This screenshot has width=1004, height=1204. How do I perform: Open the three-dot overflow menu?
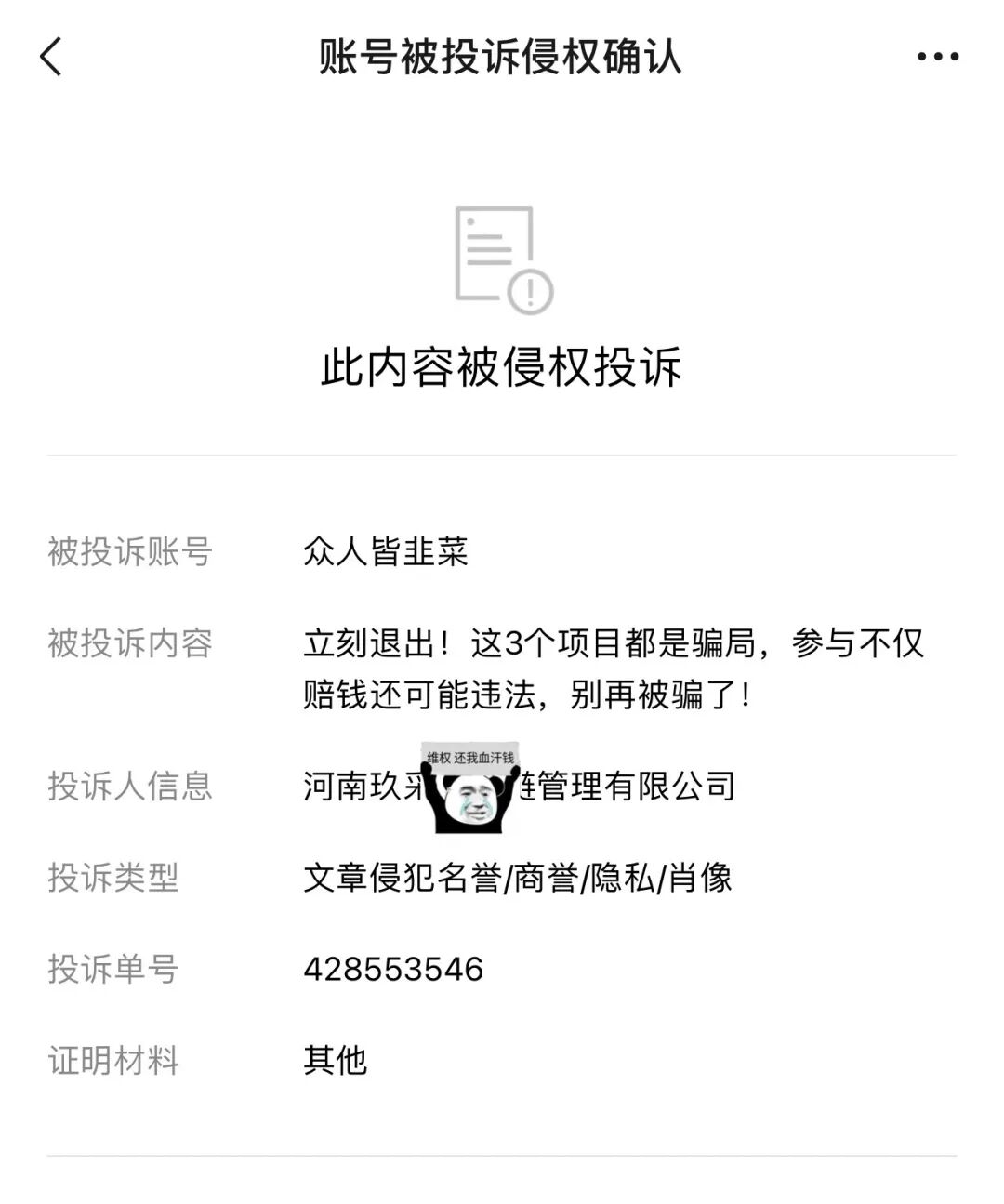[x=937, y=57]
